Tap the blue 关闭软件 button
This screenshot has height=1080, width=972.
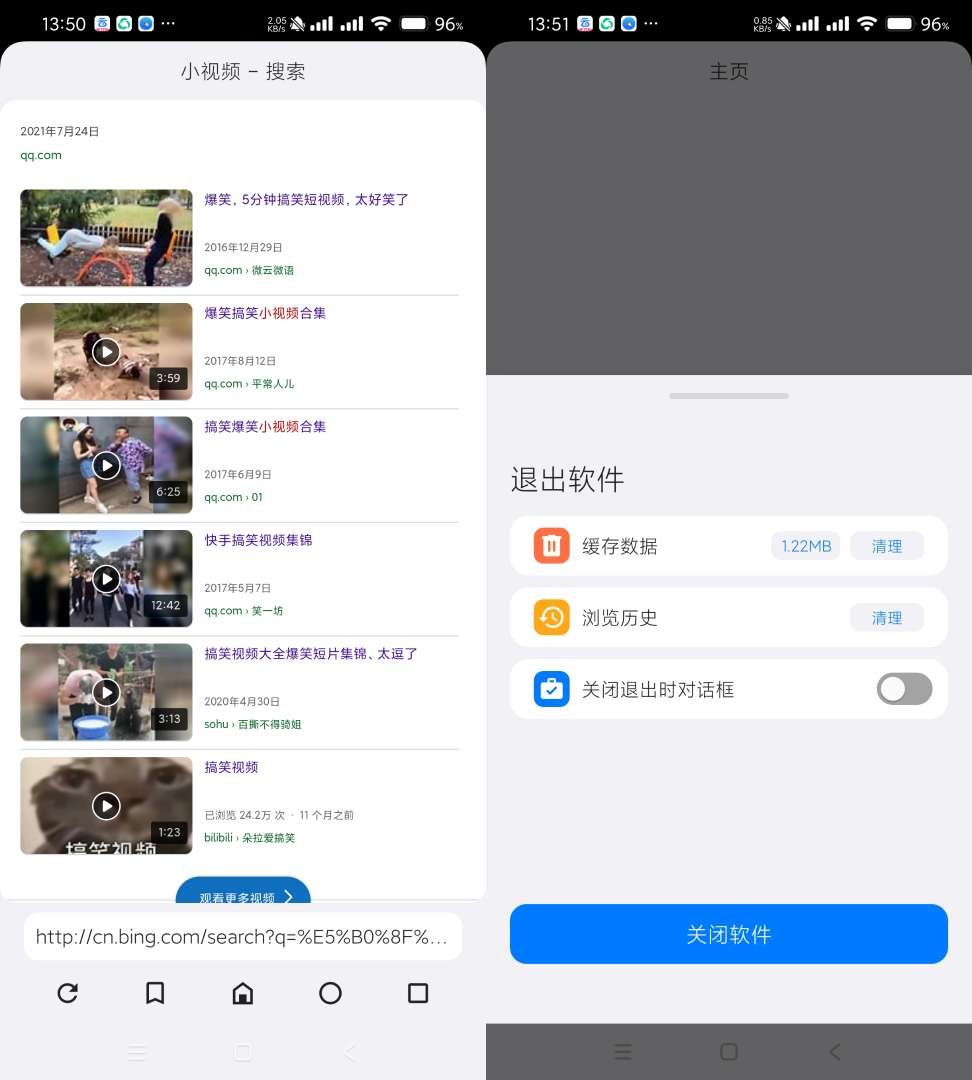tap(728, 934)
